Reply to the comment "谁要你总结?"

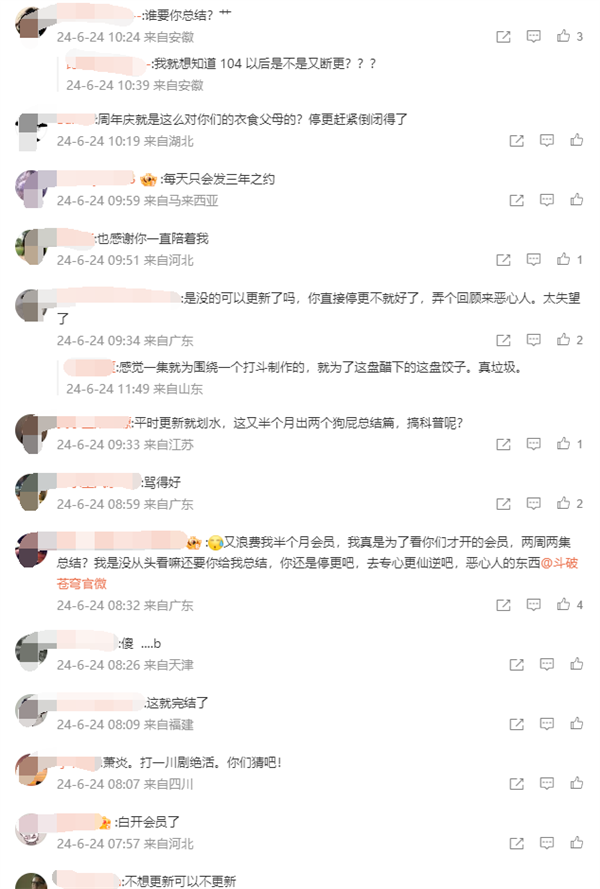tap(534, 37)
